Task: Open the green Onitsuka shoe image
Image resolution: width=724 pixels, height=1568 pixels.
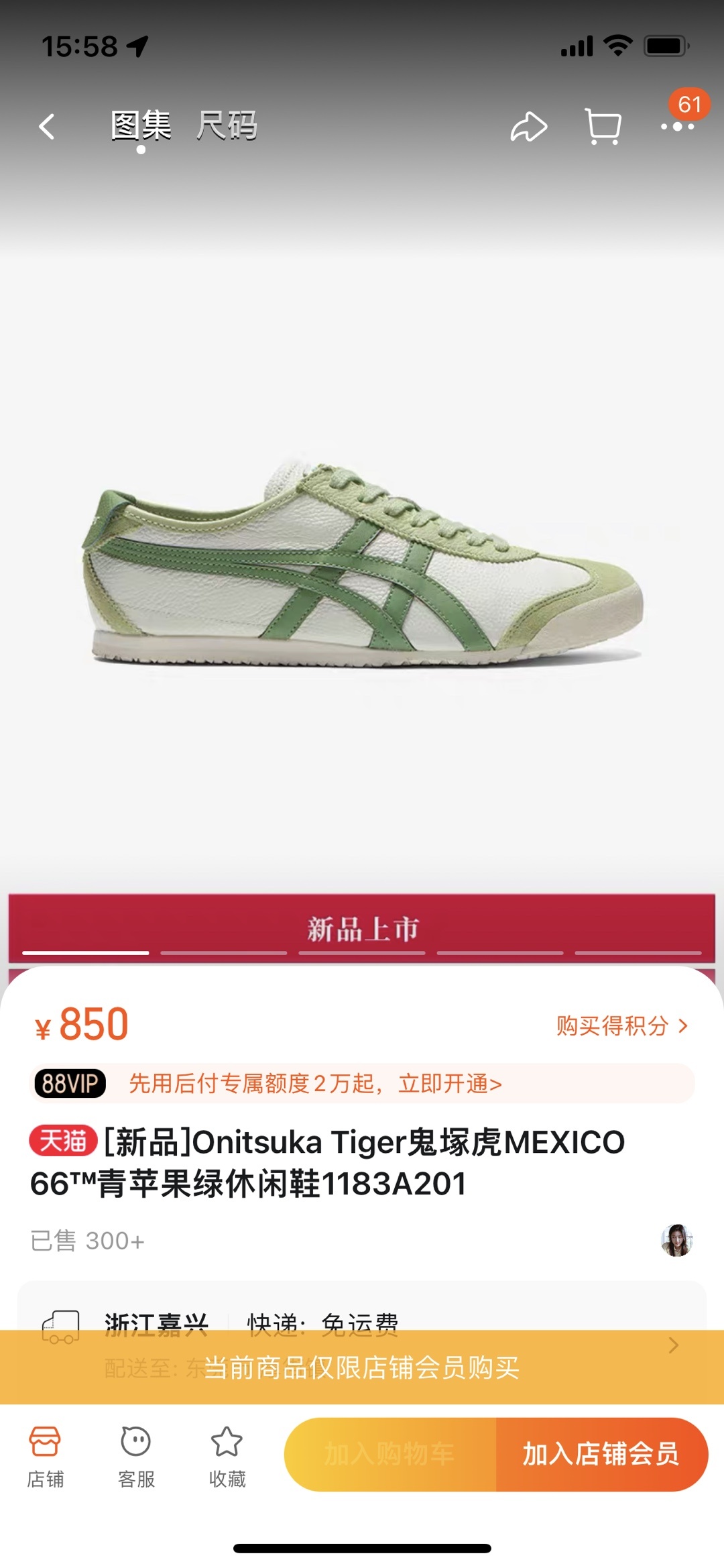Action: tap(362, 563)
